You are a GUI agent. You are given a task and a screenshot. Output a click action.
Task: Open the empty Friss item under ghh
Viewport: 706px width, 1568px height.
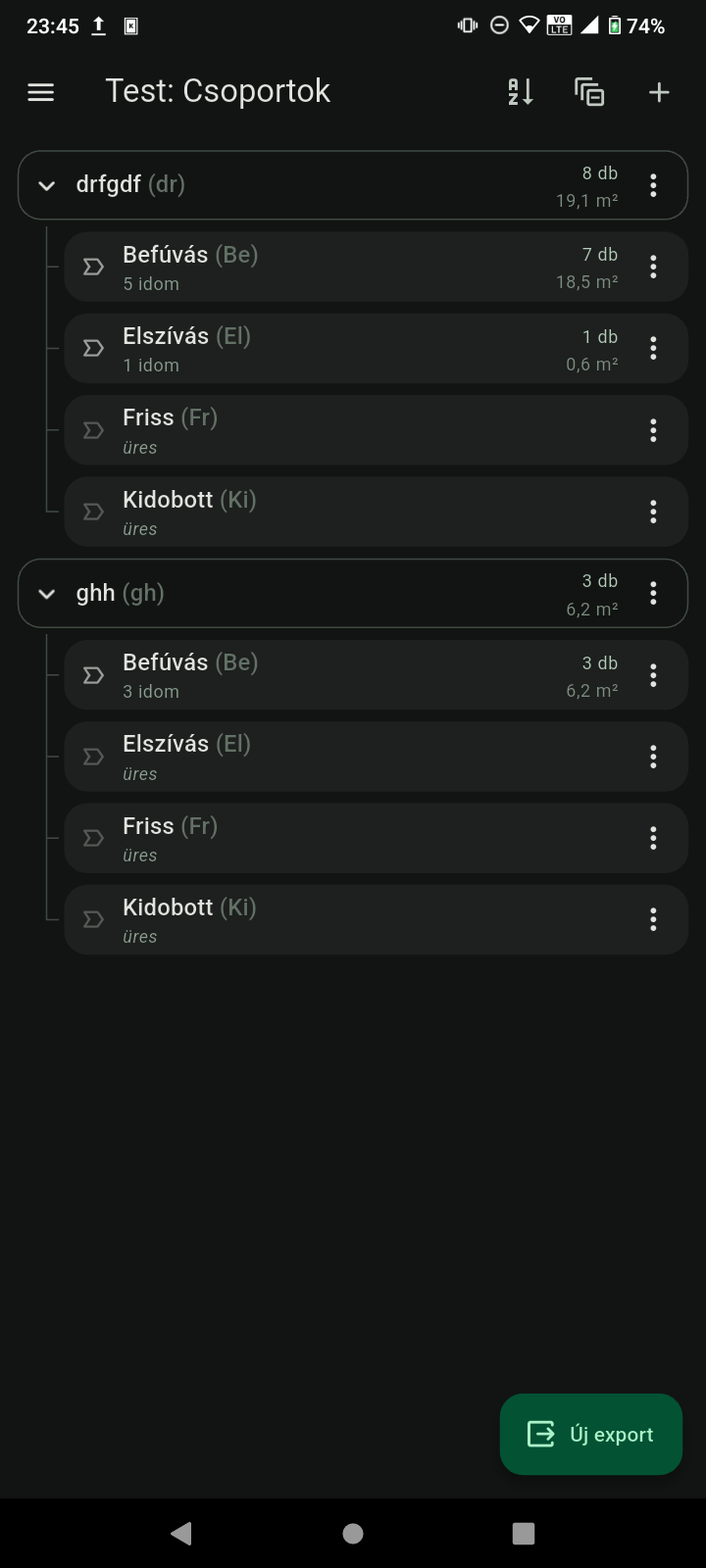[333, 838]
